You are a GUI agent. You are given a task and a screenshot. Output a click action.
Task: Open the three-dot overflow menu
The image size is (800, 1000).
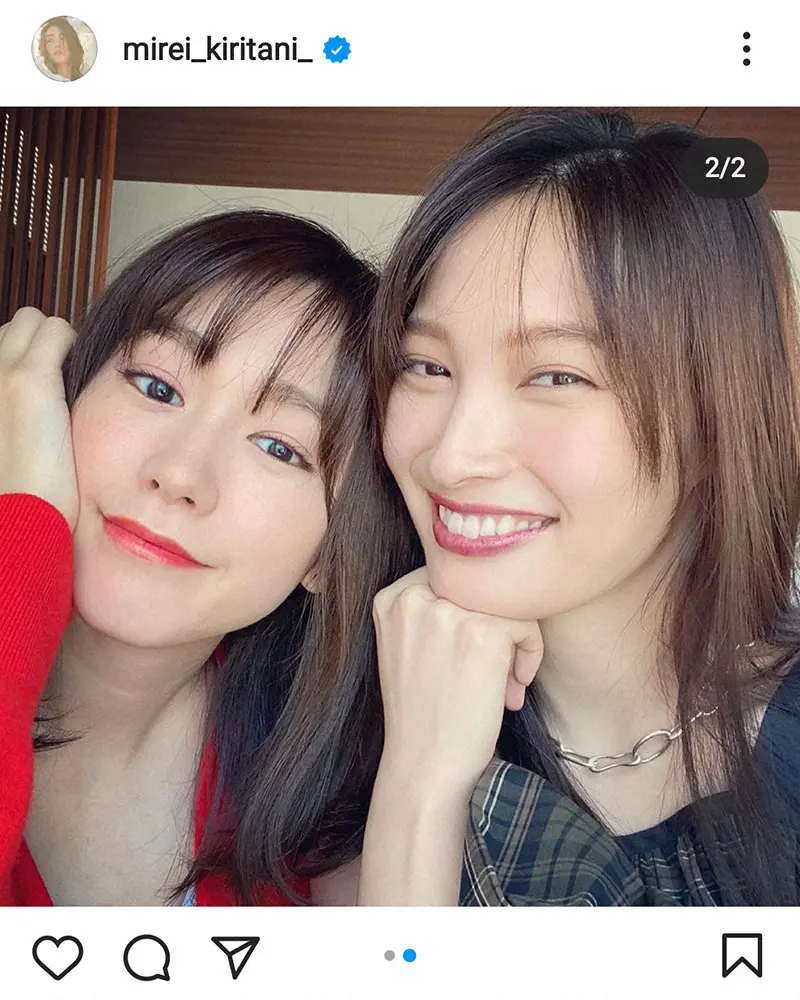pos(746,49)
